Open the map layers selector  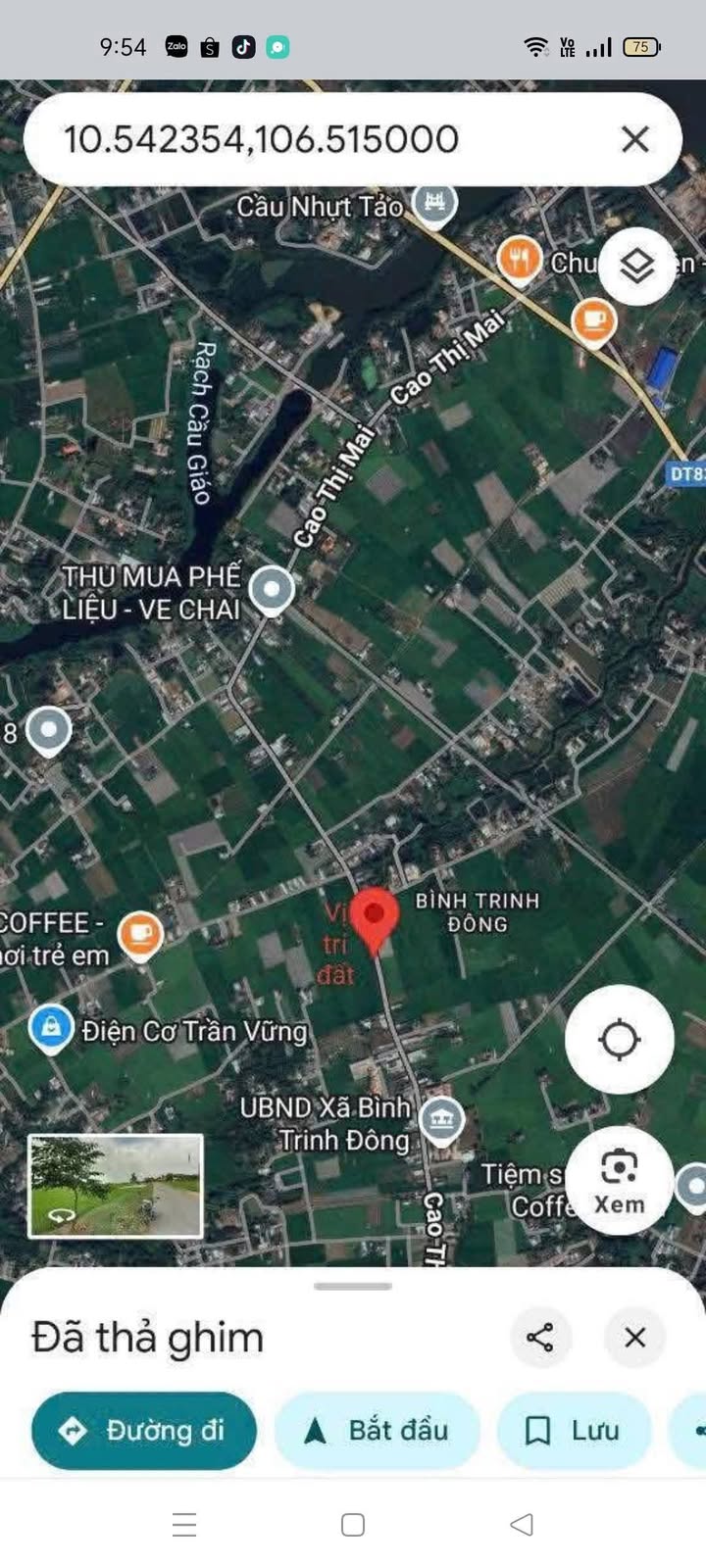click(637, 266)
